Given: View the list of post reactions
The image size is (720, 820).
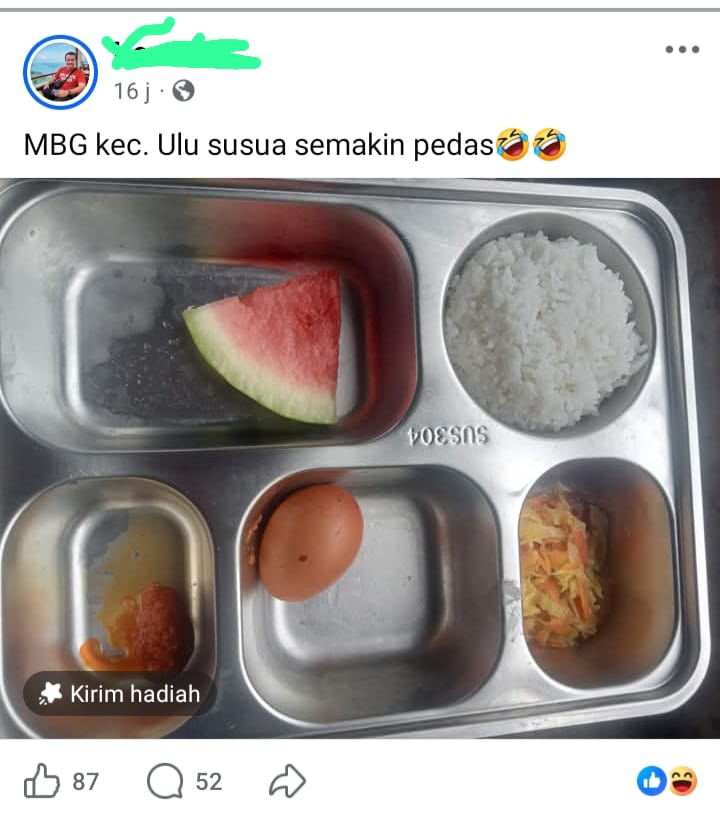Looking at the screenshot, I should coord(667,781).
